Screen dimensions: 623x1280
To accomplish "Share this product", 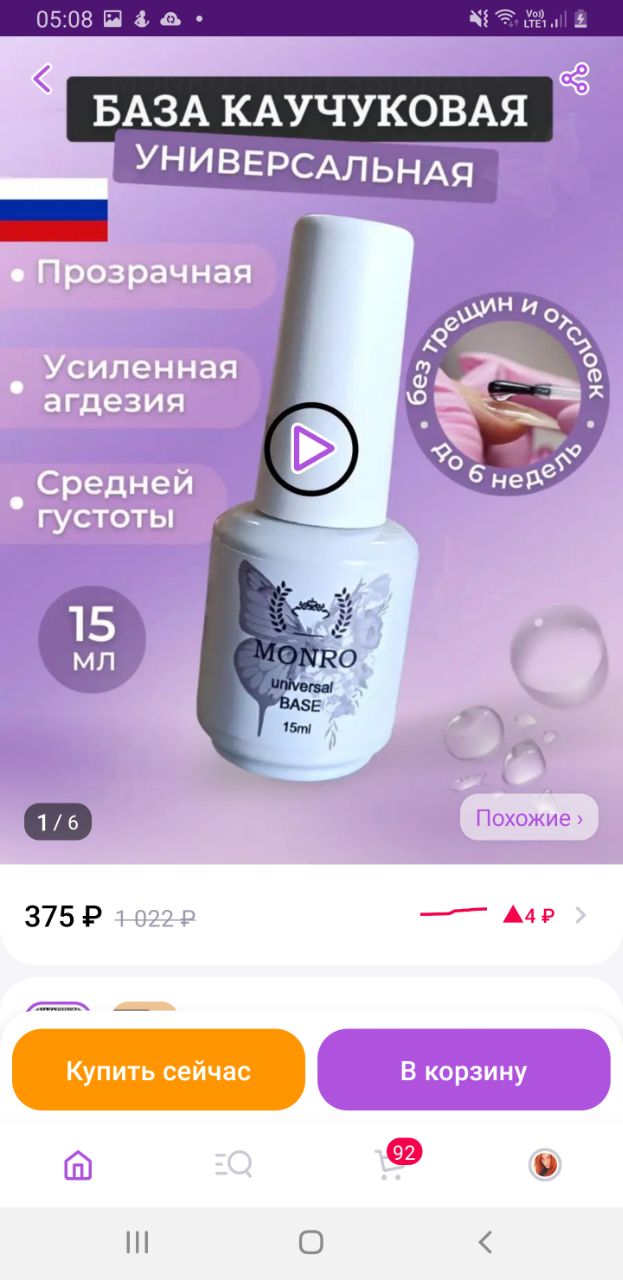I will point(574,79).
